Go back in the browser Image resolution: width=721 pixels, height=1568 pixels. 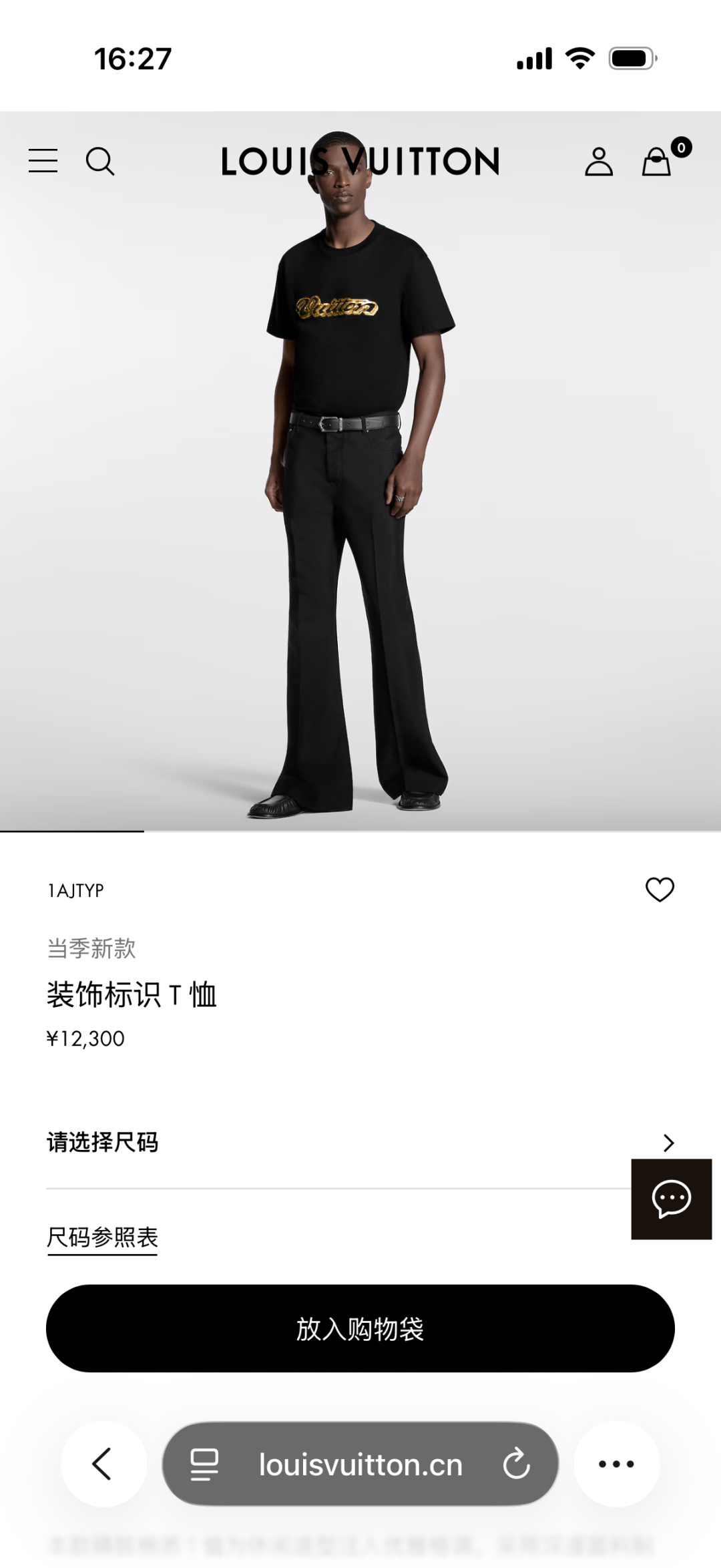pyautogui.click(x=103, y=1464)
